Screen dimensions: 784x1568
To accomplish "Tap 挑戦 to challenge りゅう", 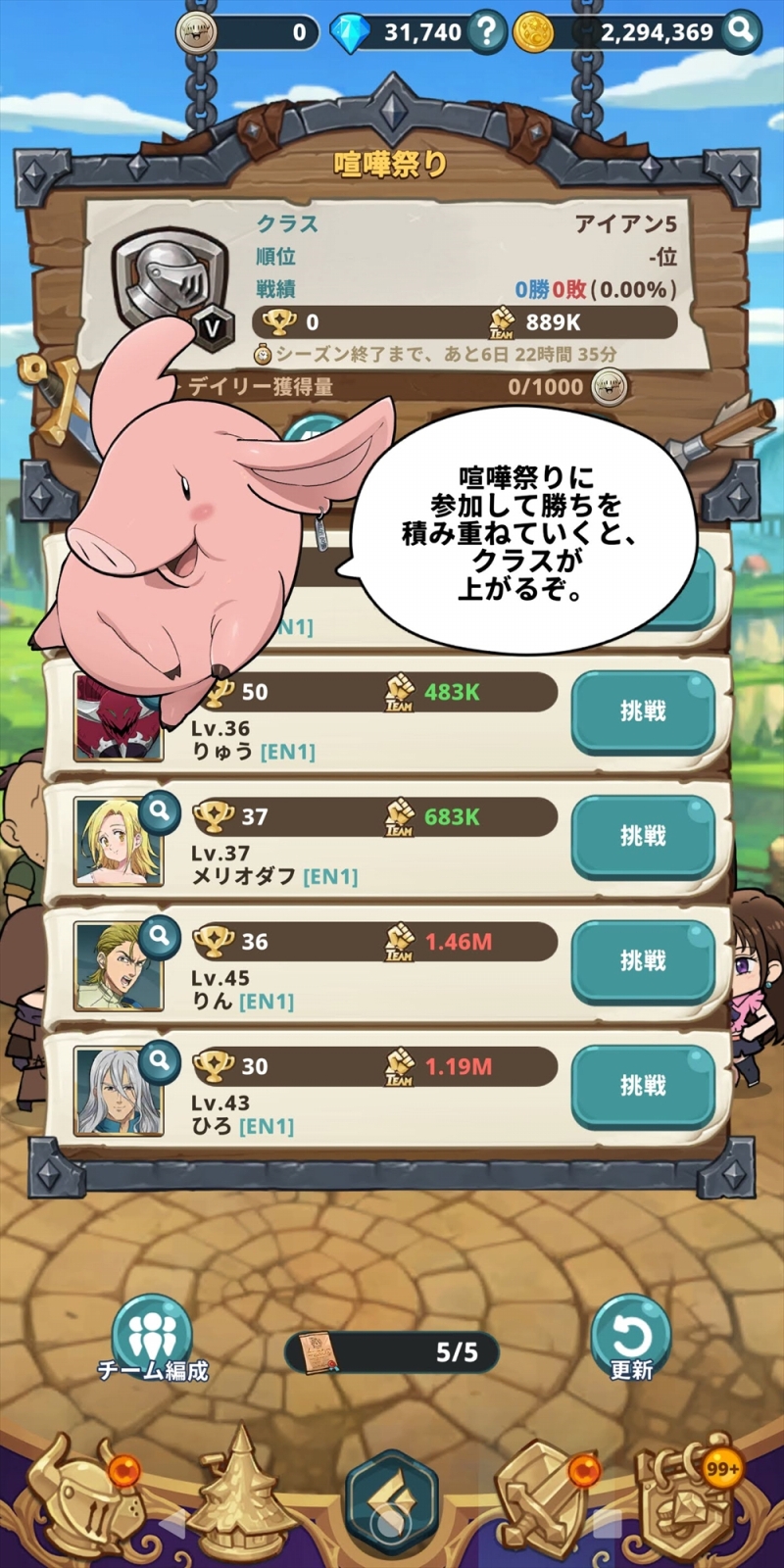I will [643, 710].
